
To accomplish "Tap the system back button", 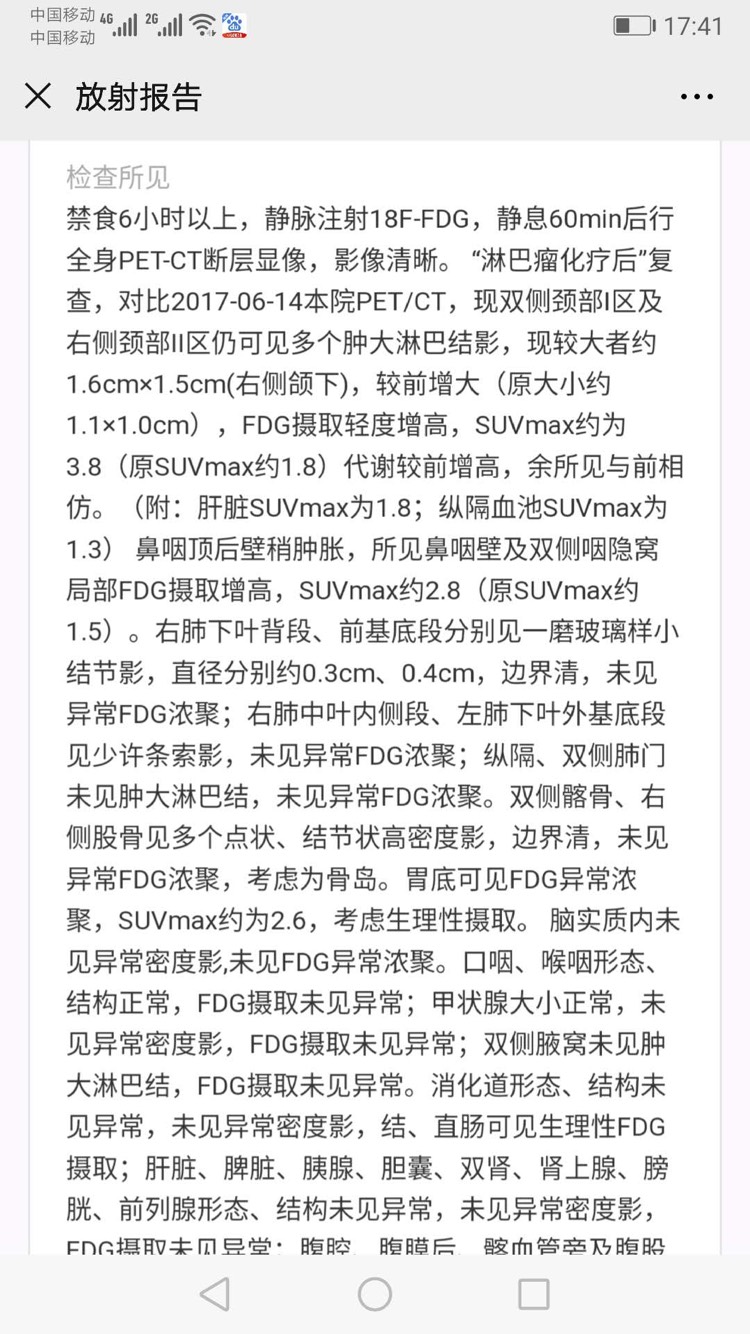I will point(215,1294).
